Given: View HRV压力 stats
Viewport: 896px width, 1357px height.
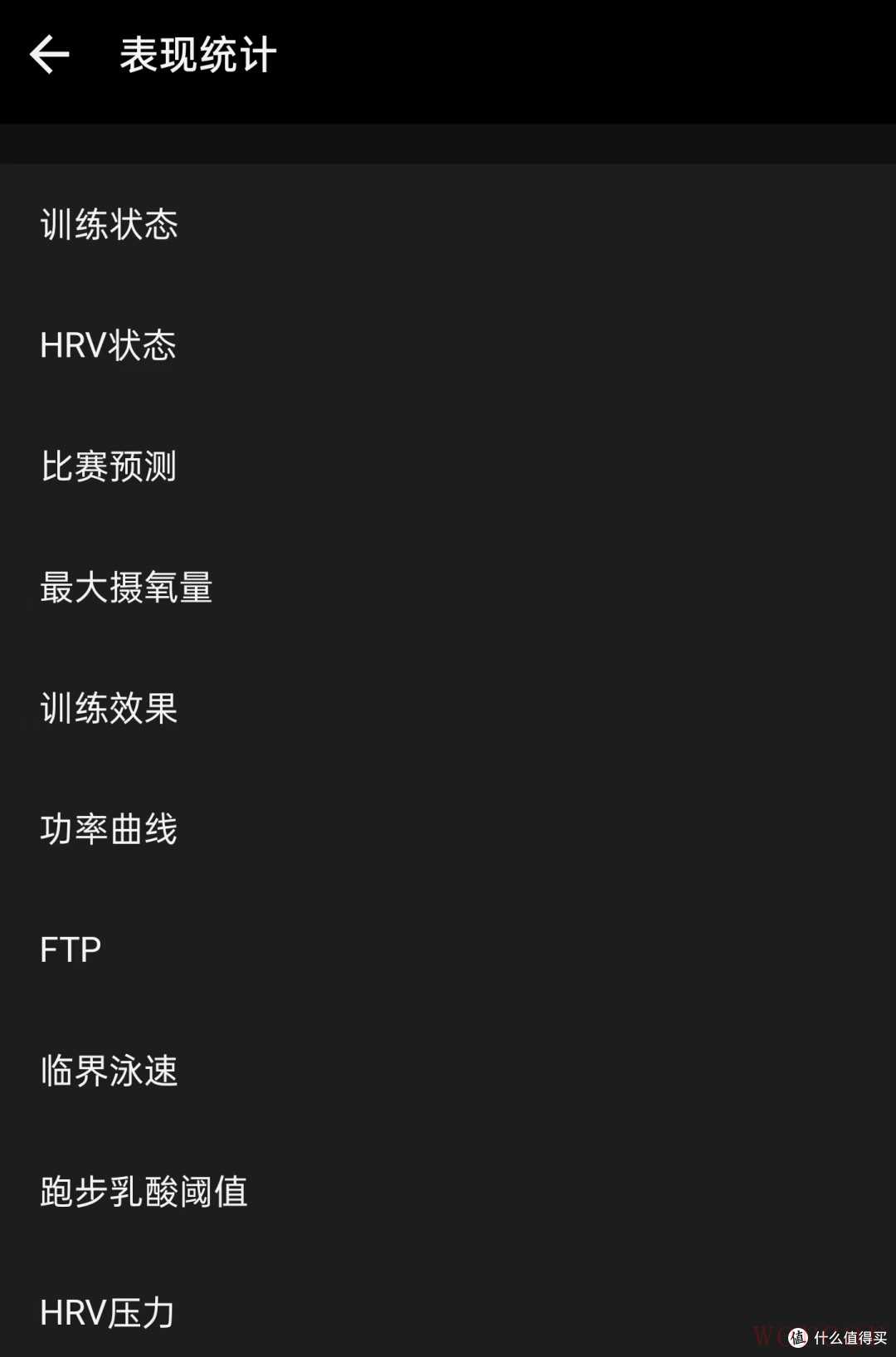Looking at the screenshot, I should (x=108, y=1312).
